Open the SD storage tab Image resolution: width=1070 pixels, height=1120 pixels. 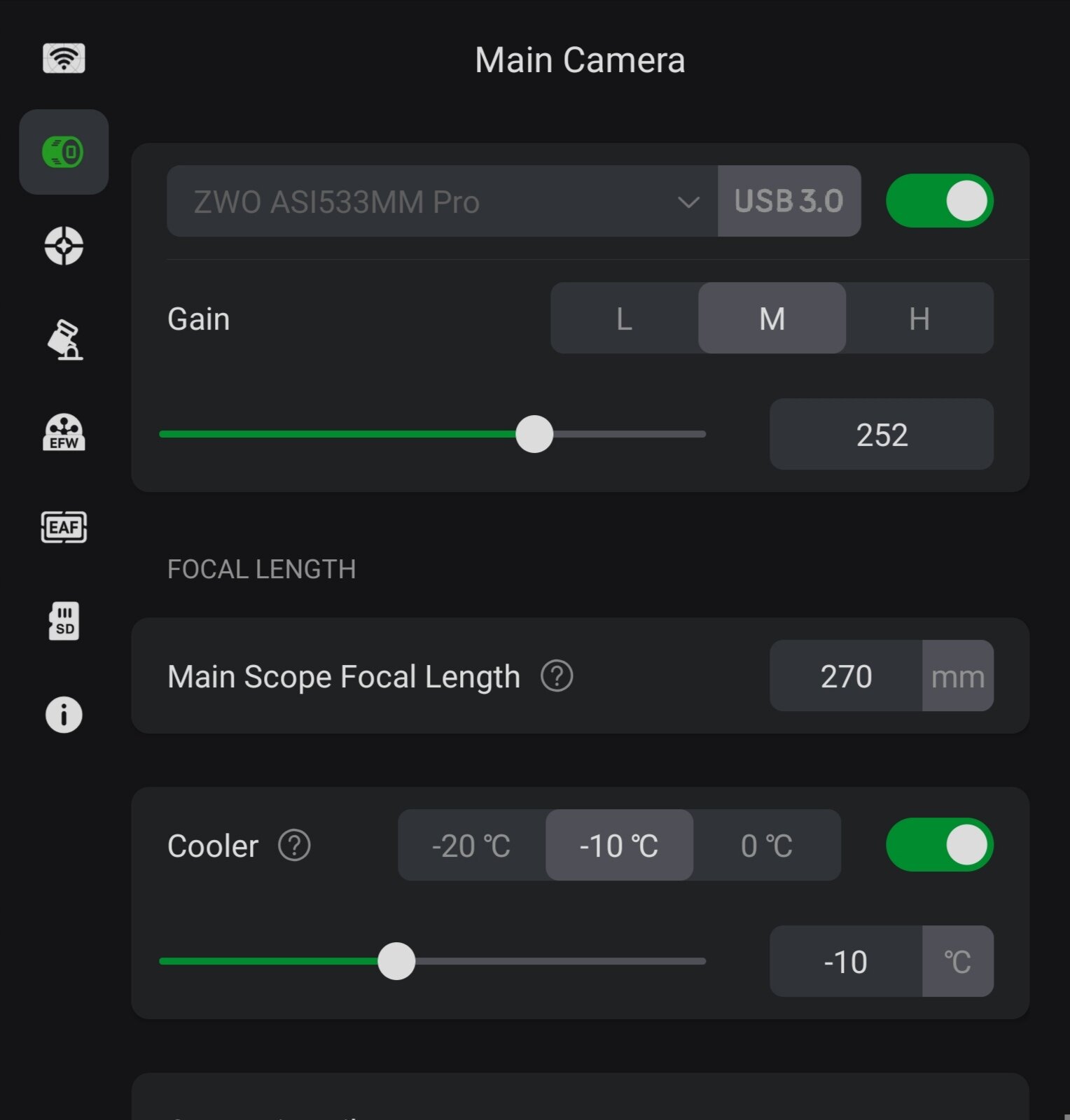click(x=64, y=621)
